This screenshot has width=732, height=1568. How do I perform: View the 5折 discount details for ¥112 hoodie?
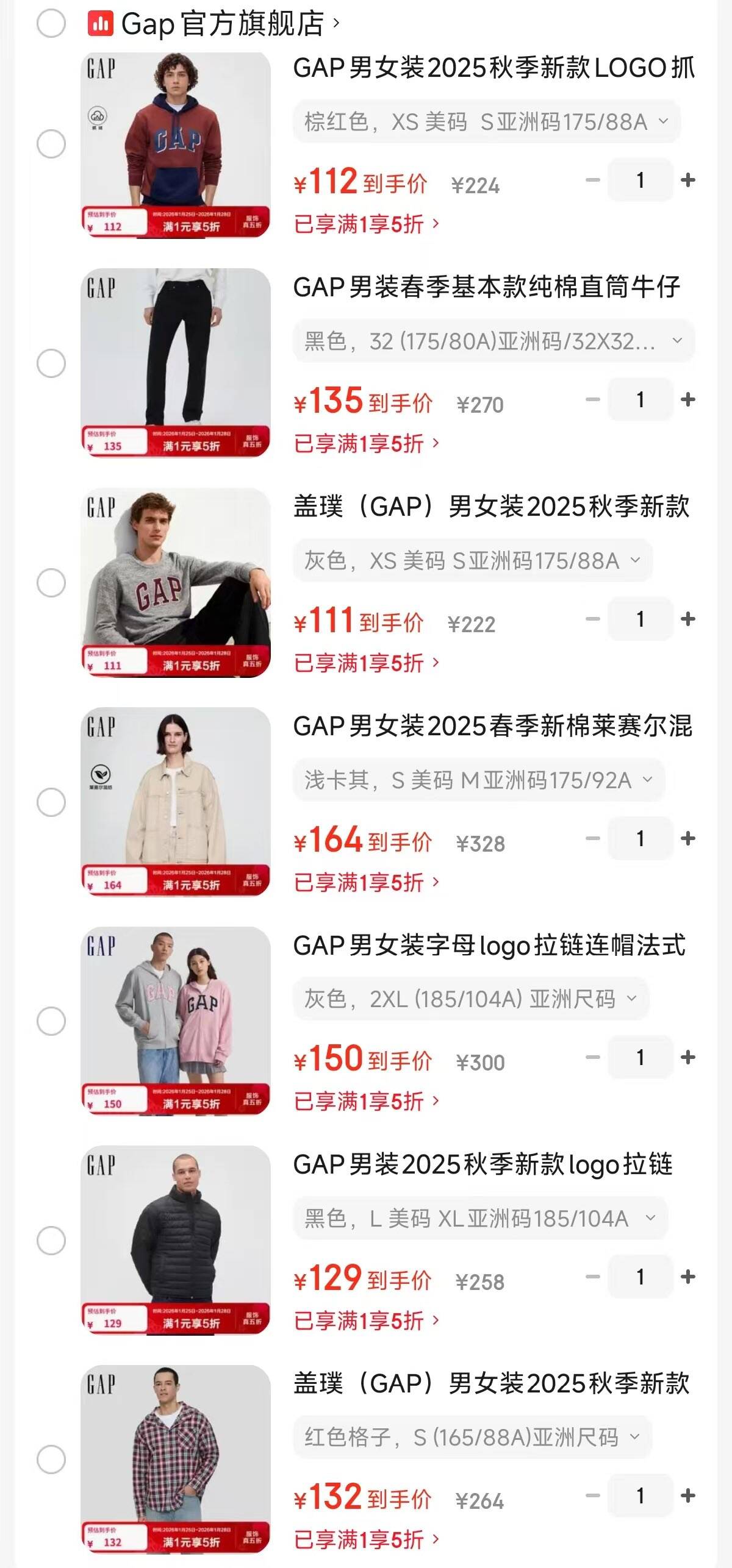point(366,224)
